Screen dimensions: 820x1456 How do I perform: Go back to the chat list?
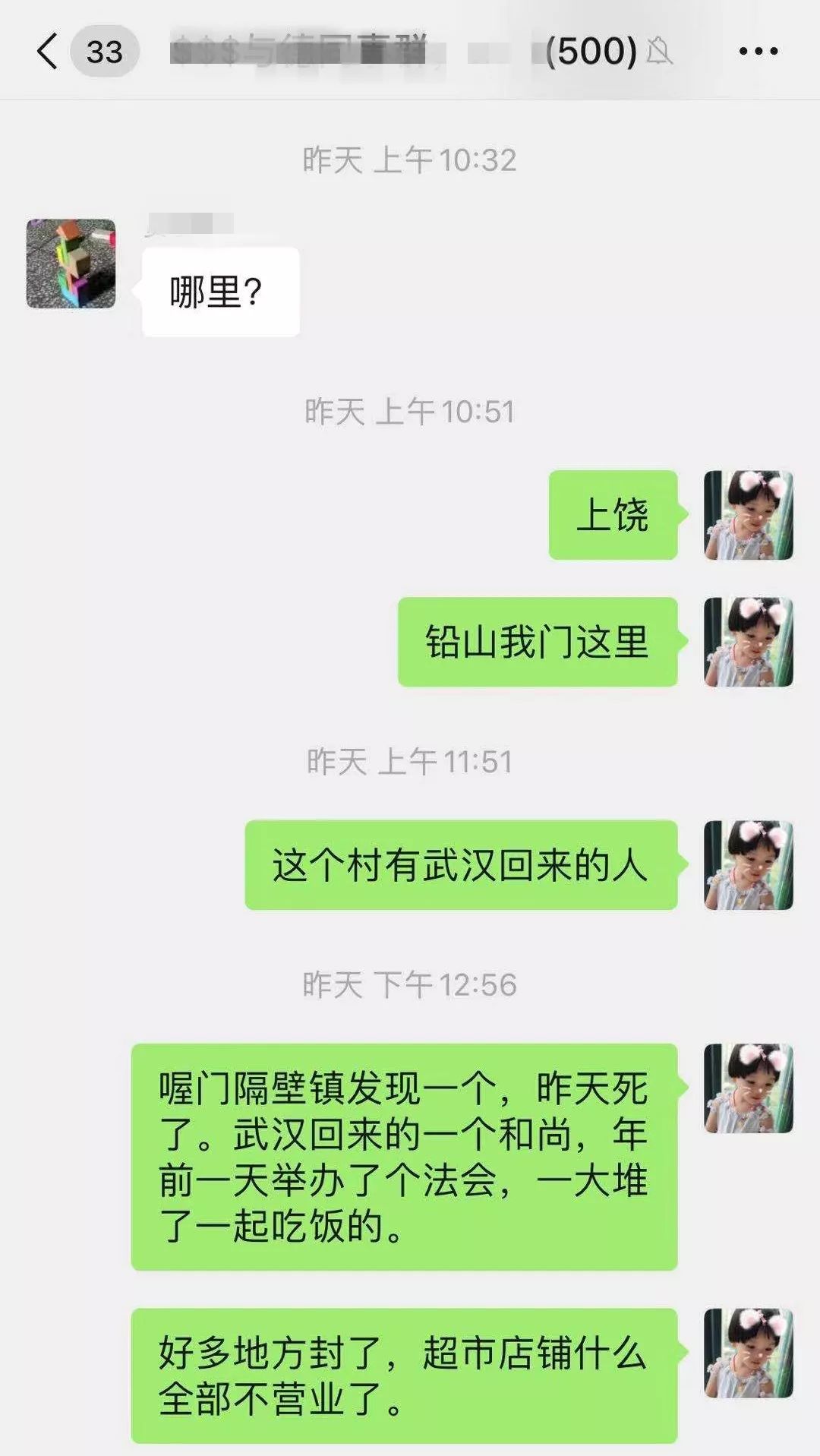[48, 52]
